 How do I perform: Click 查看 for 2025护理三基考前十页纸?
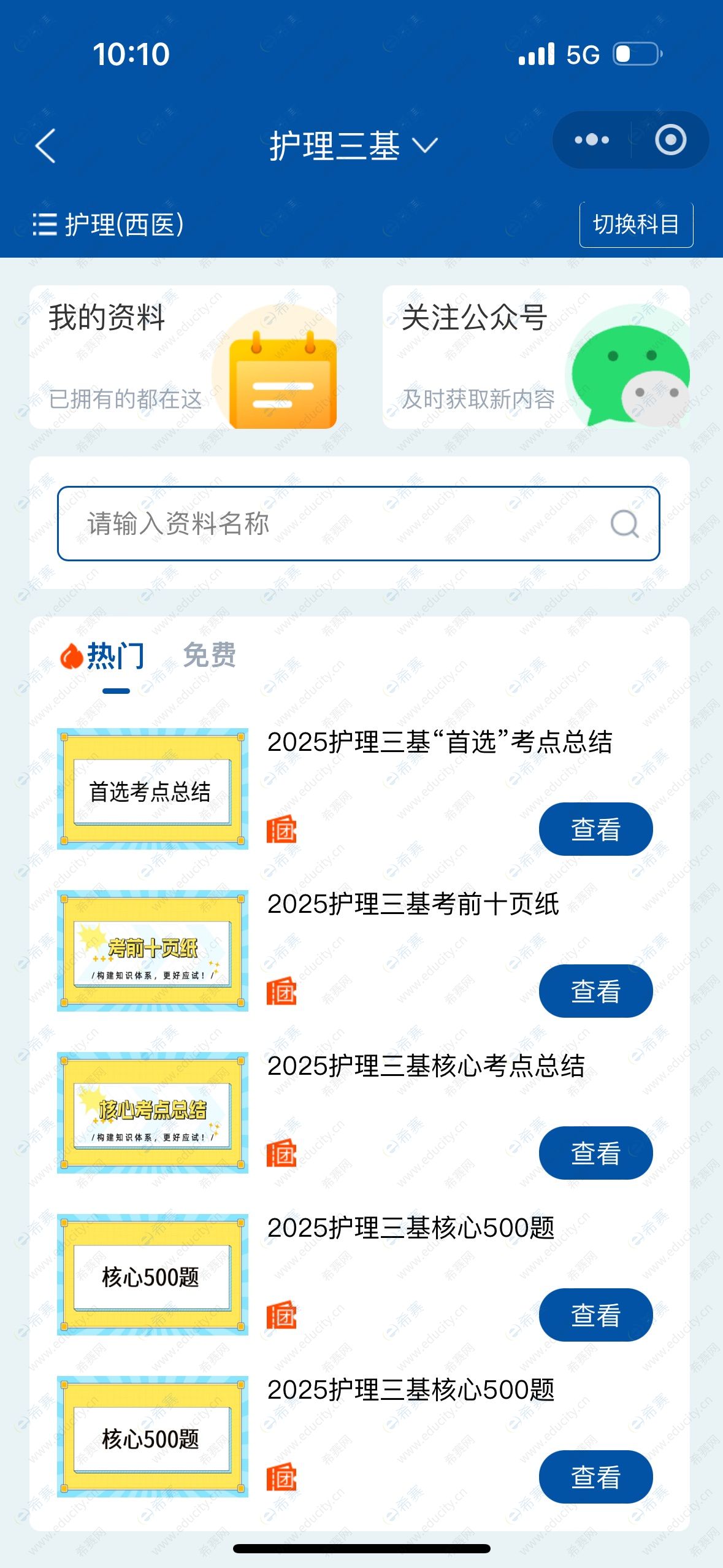click(x=595, y=991)
